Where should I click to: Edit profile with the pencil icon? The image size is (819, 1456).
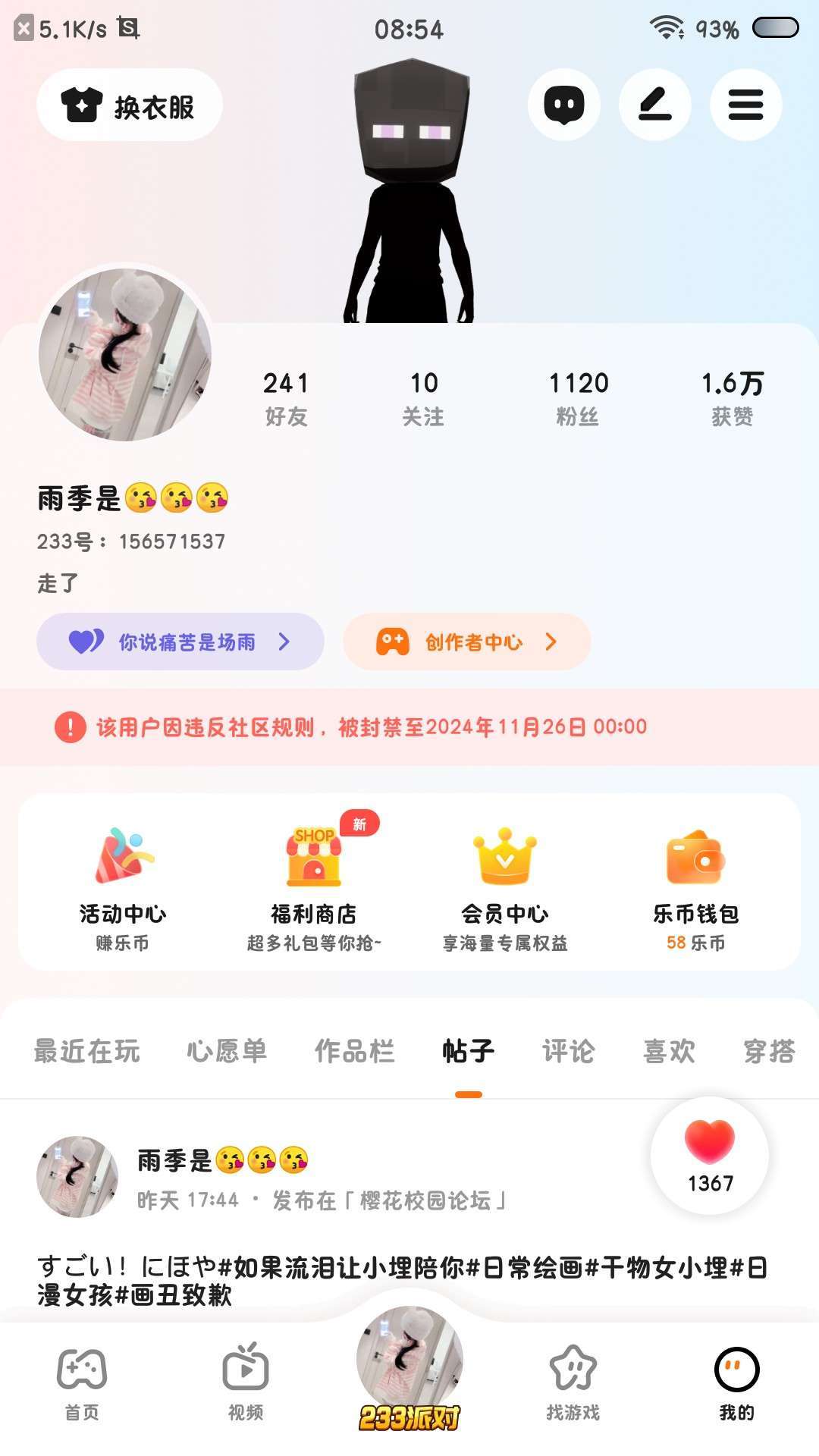click(655, 105)
